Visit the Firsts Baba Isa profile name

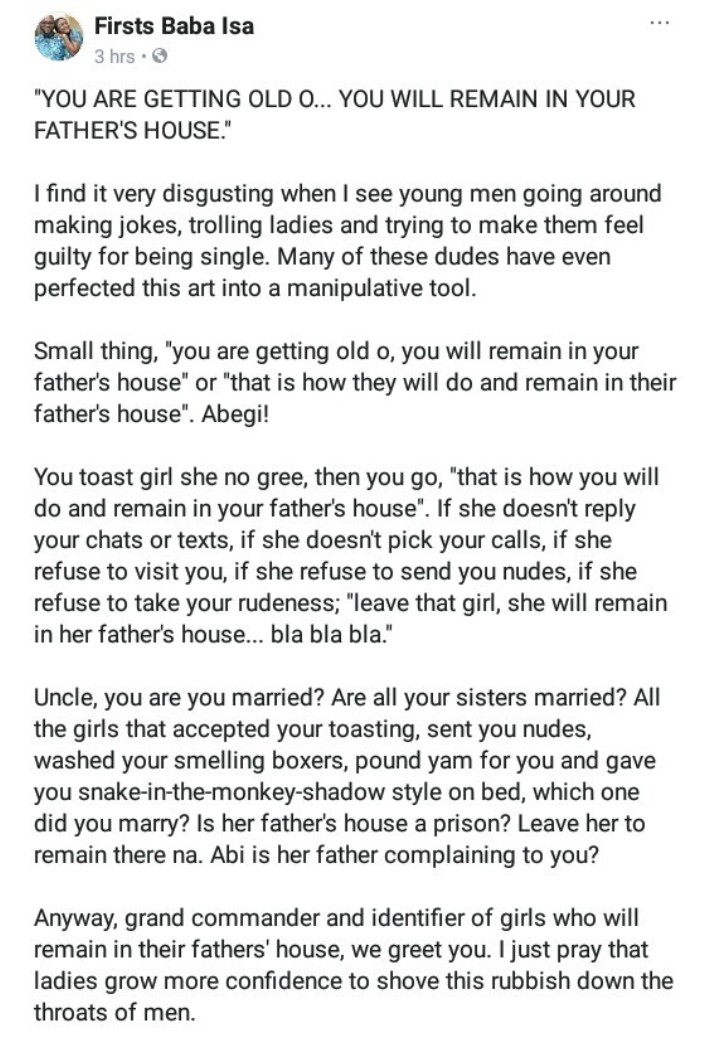(x=174, y=27)
